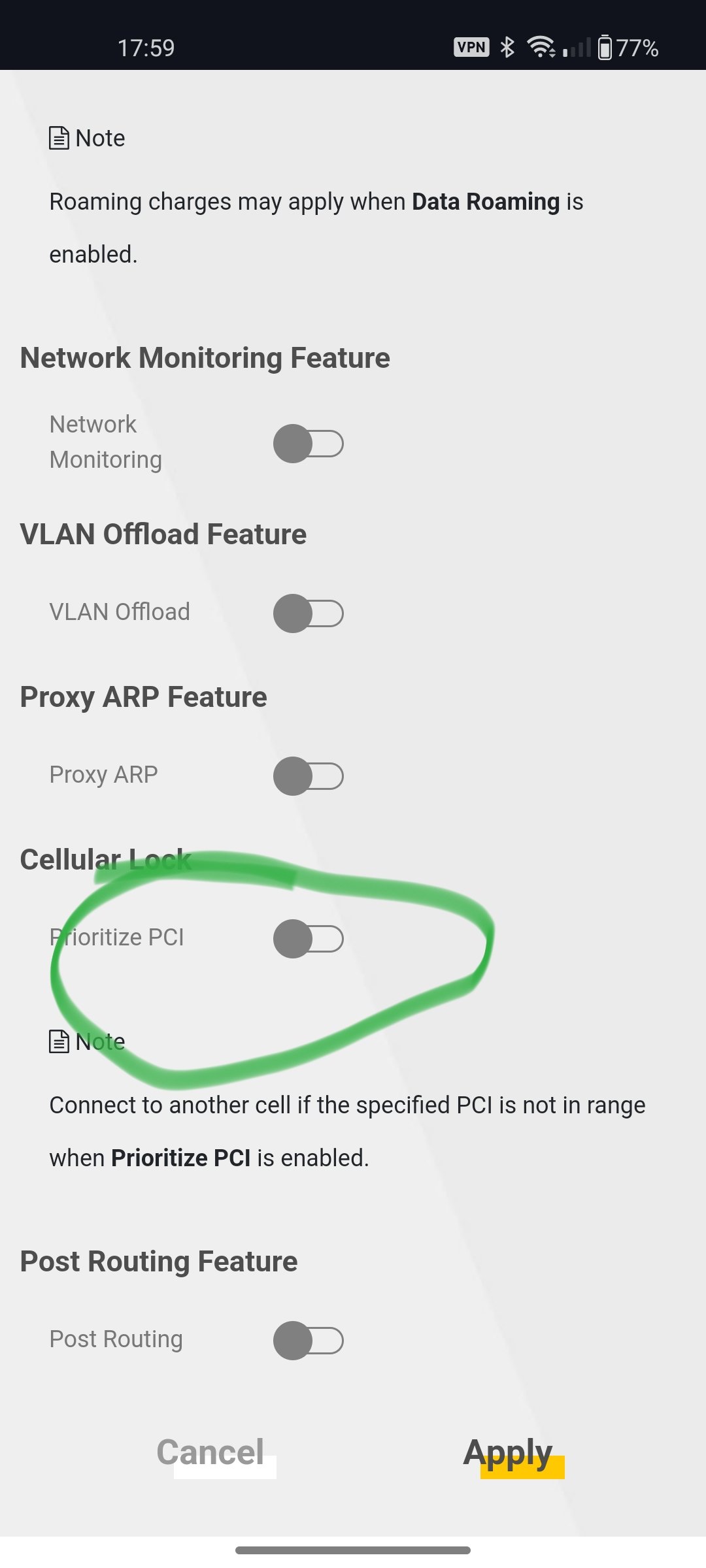Switch on Proxy ARP
Image resolution: width=706 pixels, height=1568 pixels.
pyautogui.click(x=308, y=776)
